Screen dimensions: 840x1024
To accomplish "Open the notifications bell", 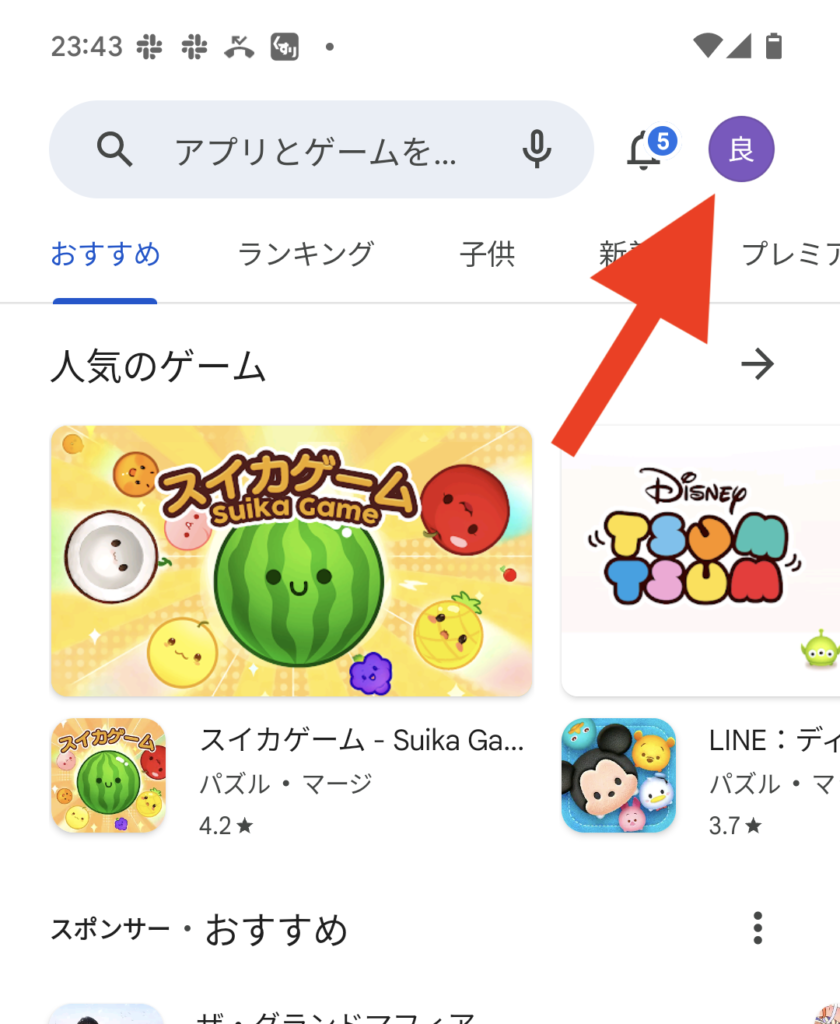I will coord(646,151).
